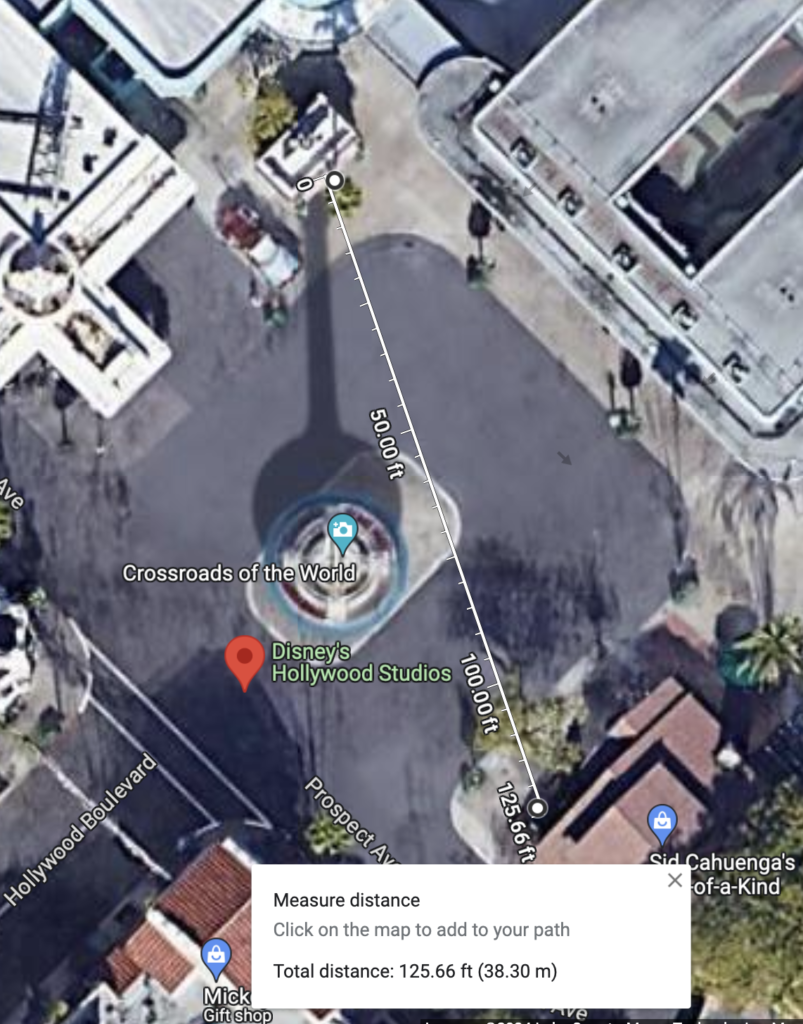Viewport: 803px width, 1024px height.
Task: Close the Measure distance panel
Action: pyautogui.click(x=675, y=880)
